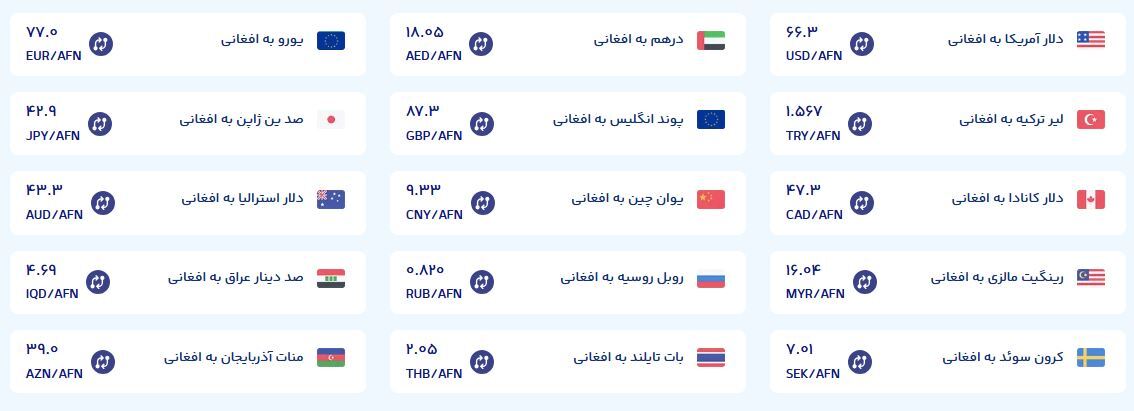
Task: Open the MYR/AFN ringgit rate card
Action: tap(946, 282)
